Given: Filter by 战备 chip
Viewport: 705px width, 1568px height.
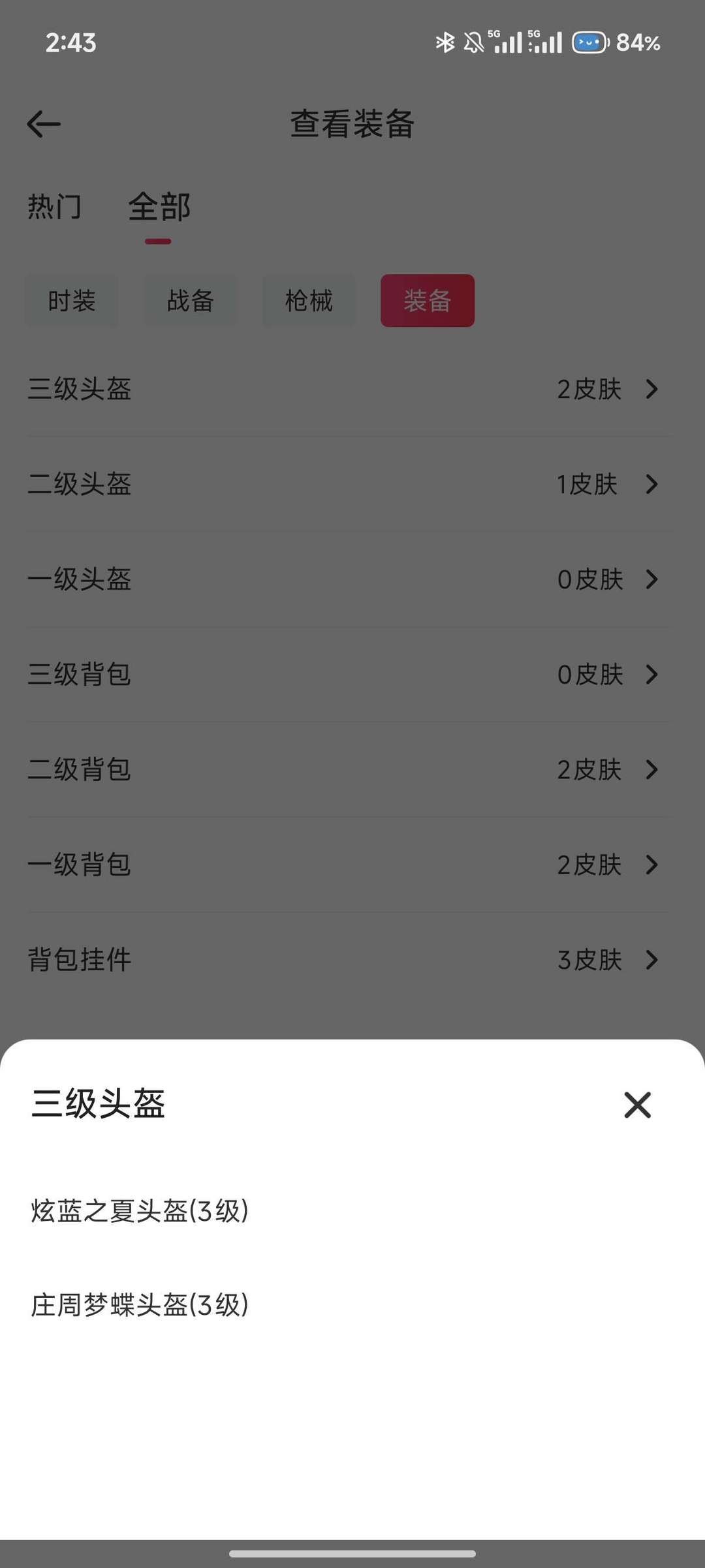Looking at the screenshot, I should click(191, 301).
